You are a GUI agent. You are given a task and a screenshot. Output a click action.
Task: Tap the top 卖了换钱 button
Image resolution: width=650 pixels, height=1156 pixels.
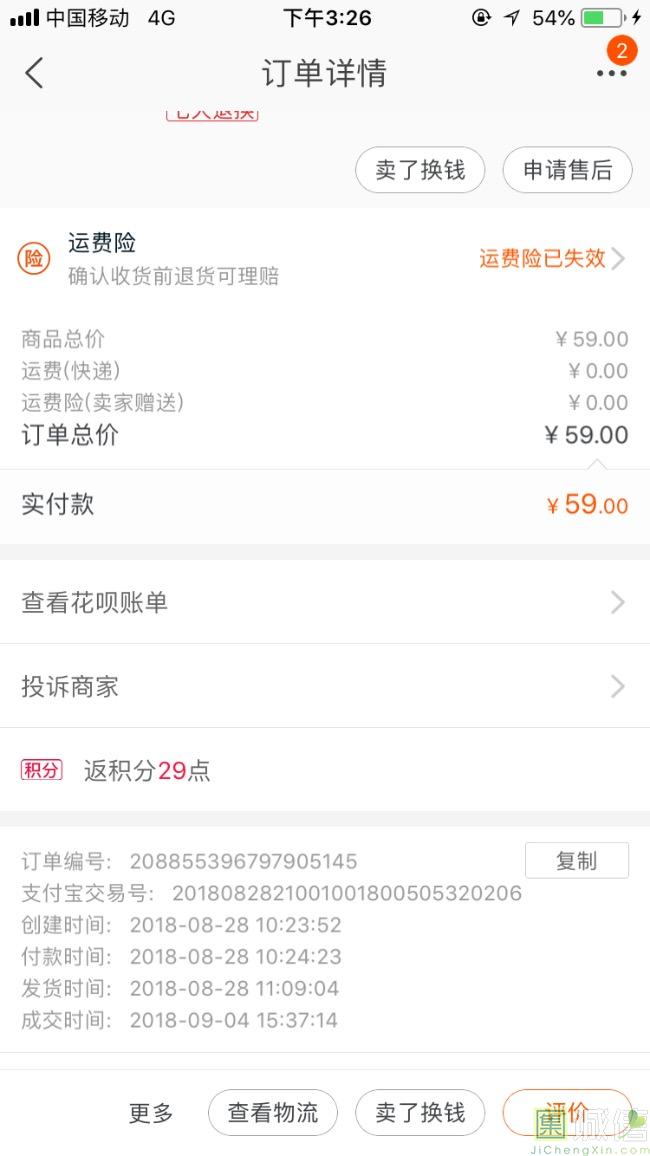coord(420,170)
